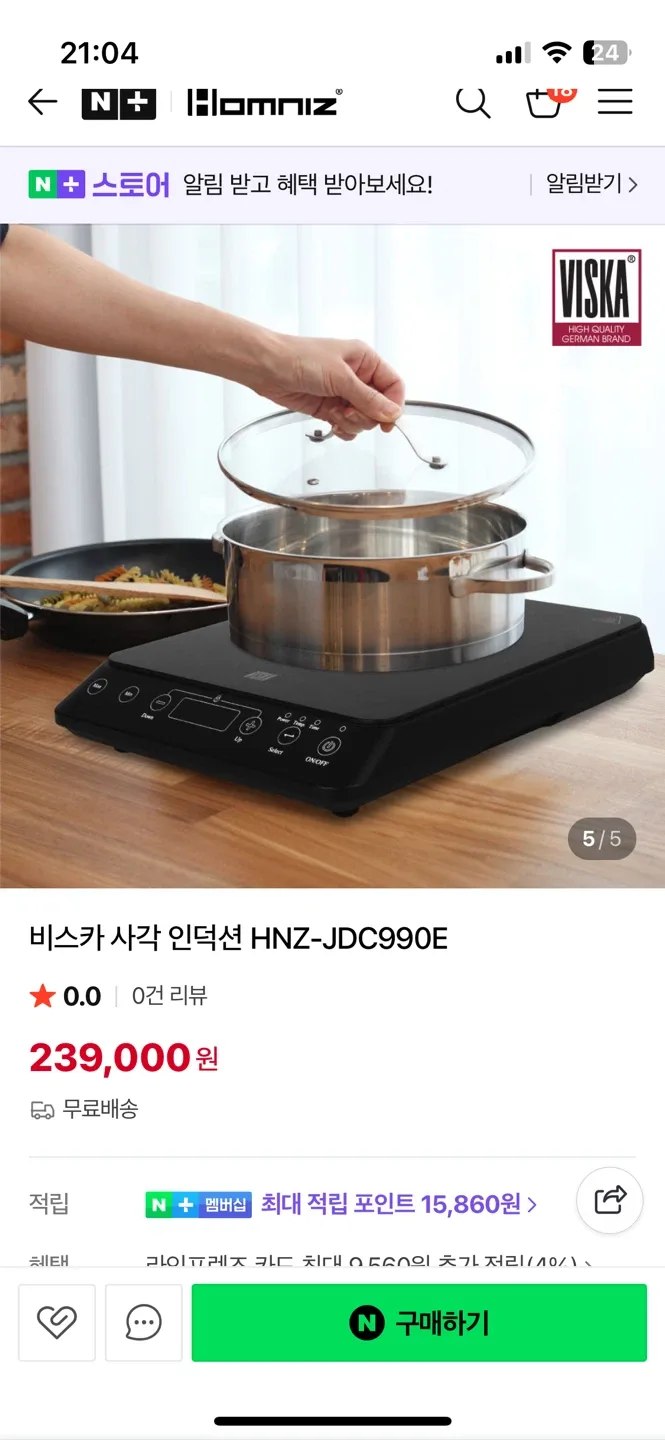Open the N+ store home logo
Viewport: 665px width, 1440px height.
118,103
